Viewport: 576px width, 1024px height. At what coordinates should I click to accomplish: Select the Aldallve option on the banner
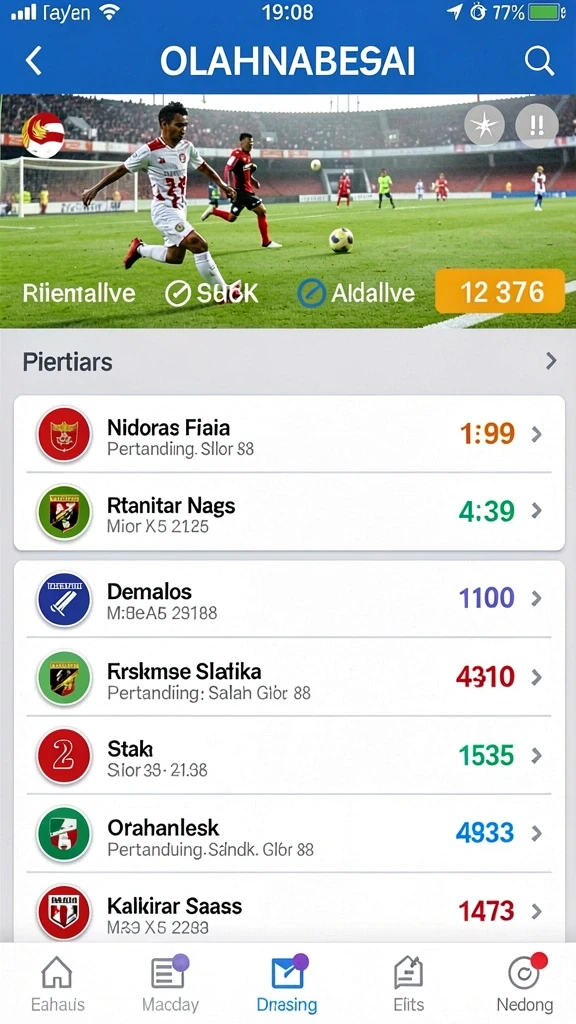357,293
